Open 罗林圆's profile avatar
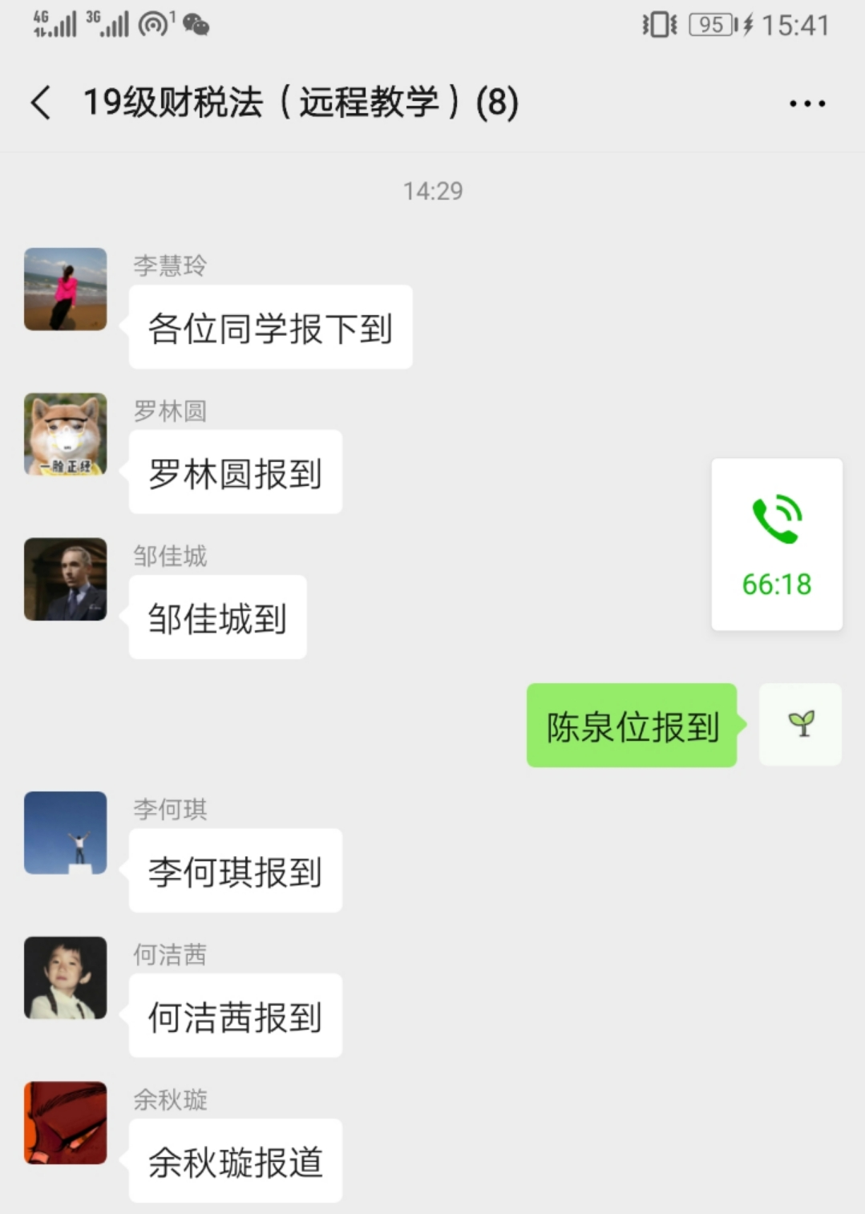 pyautogui.click(x=65, y=434)
